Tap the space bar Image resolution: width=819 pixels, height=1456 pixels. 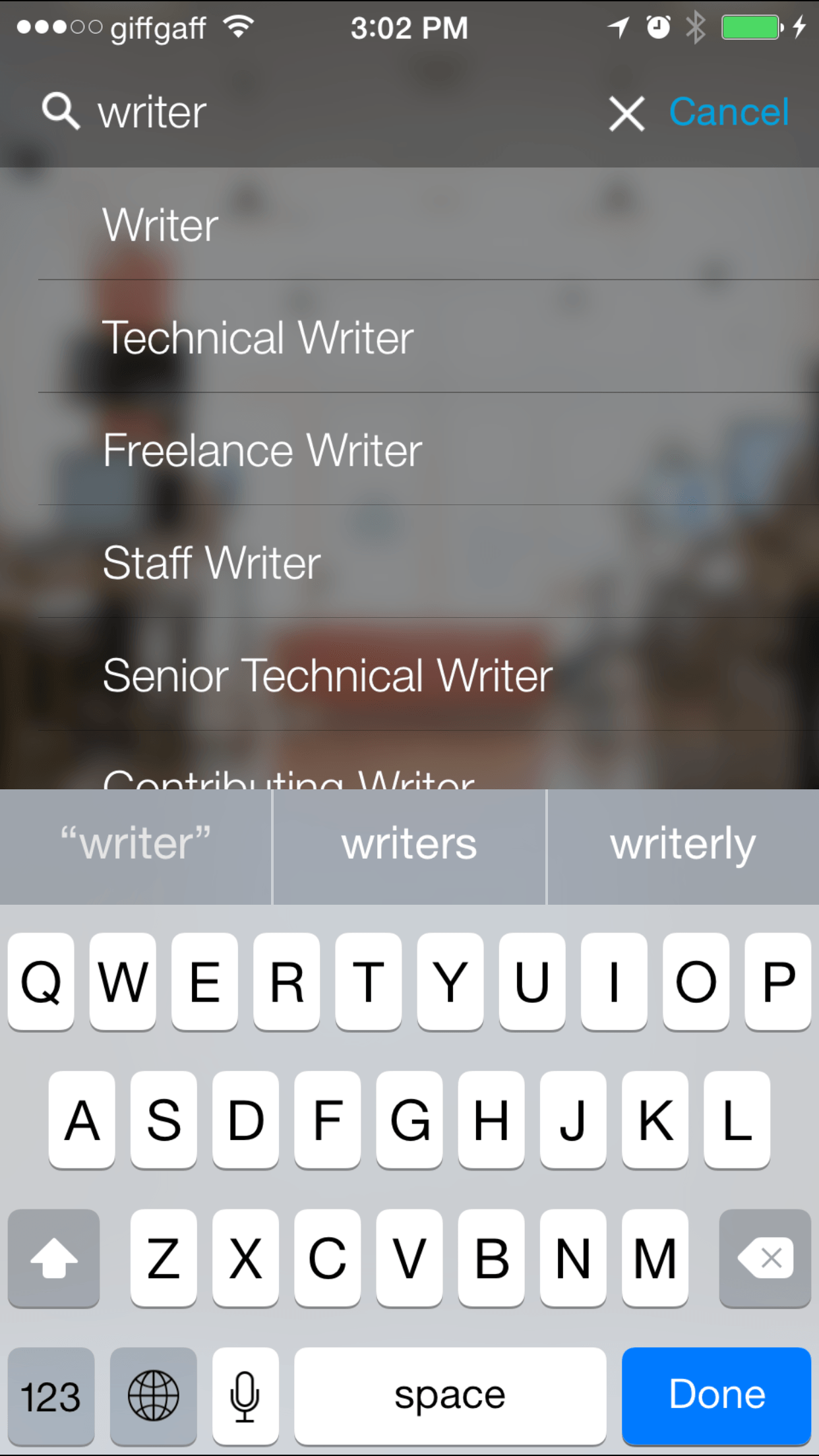450,1395
